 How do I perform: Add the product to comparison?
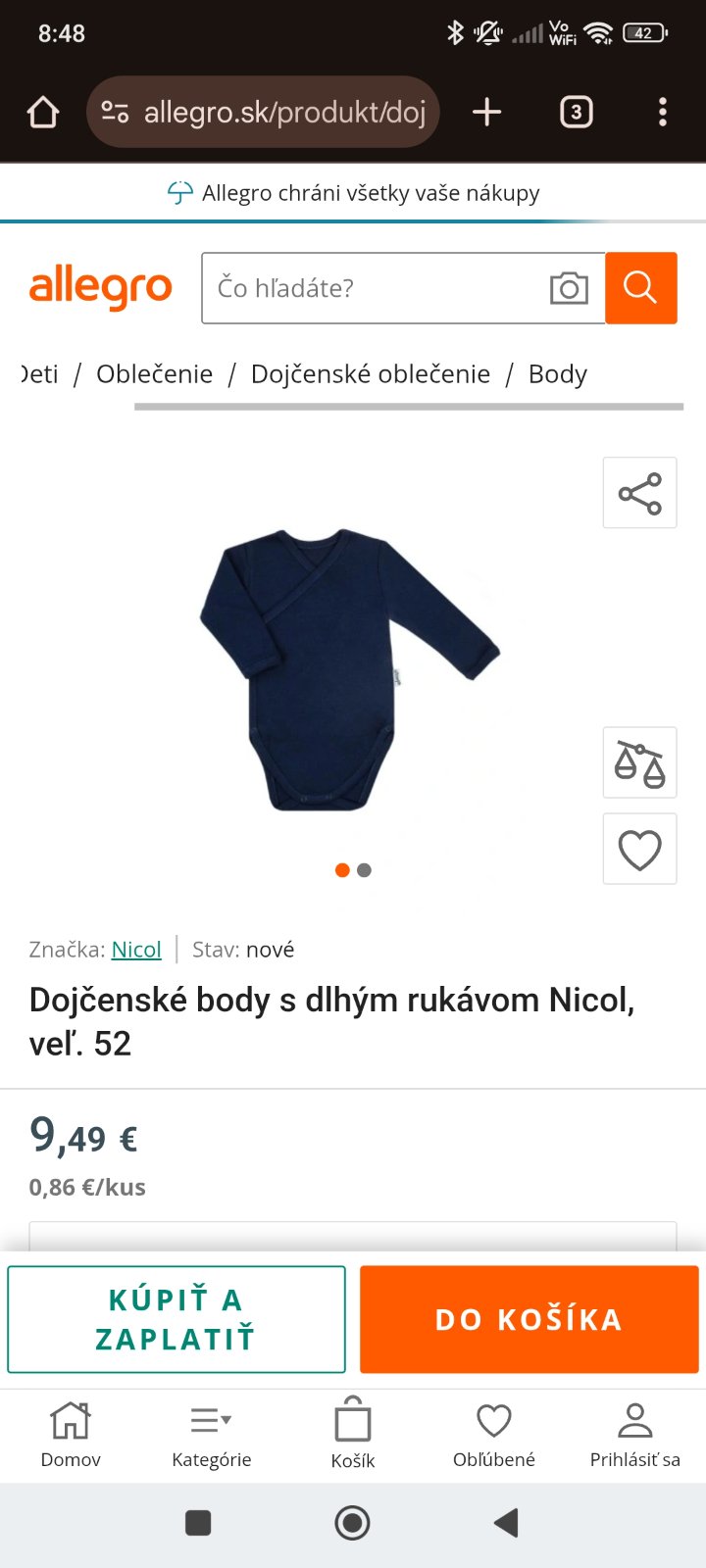tap(639, 763)
